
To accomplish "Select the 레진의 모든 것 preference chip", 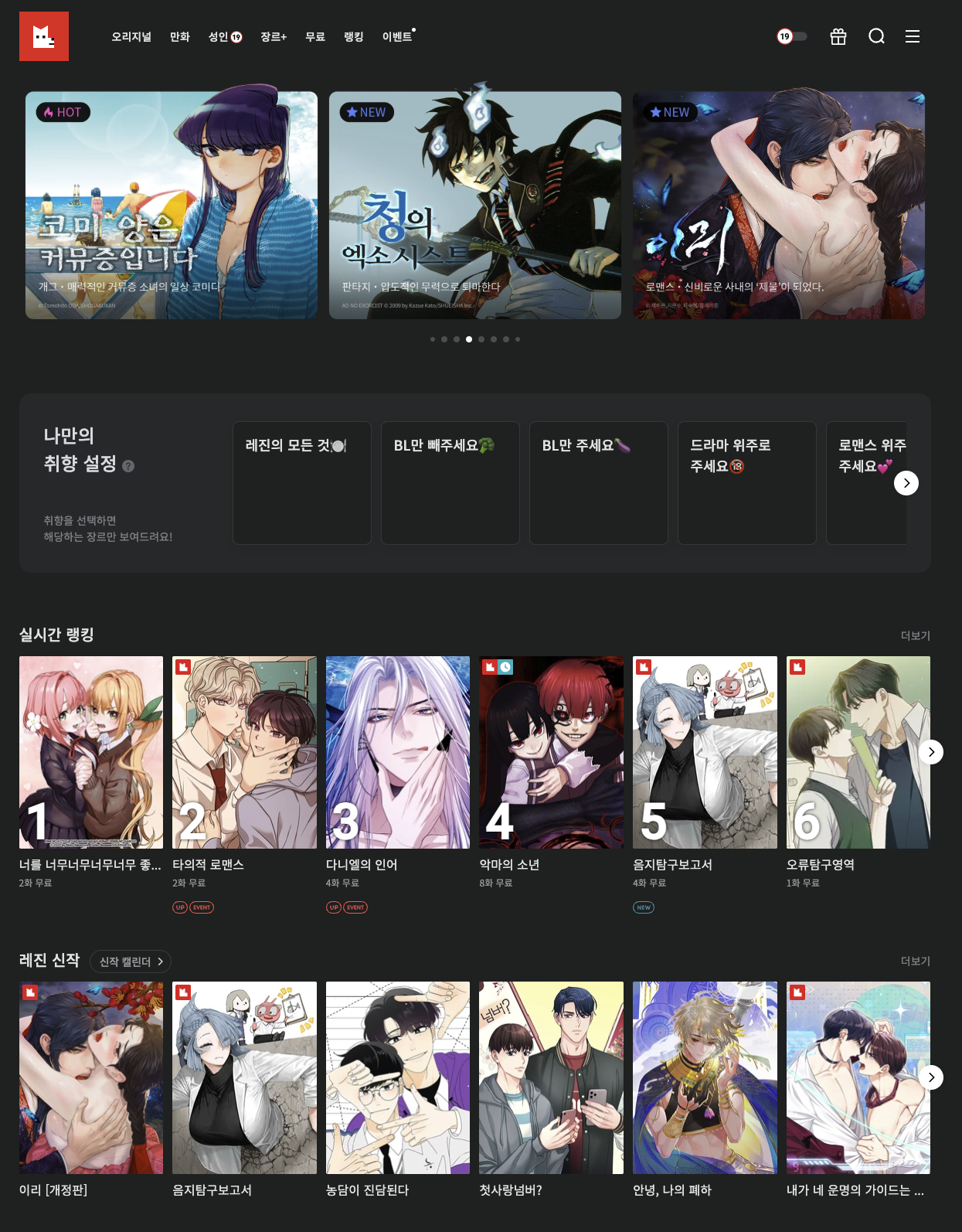I will 301,483.
